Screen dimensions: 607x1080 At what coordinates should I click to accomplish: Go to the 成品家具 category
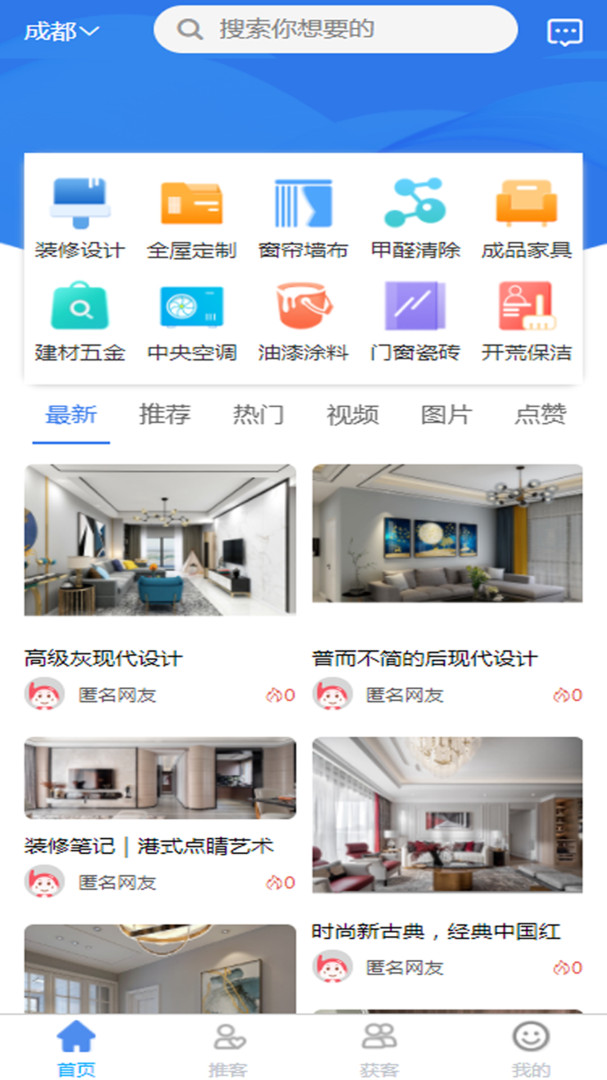(526, 216)
